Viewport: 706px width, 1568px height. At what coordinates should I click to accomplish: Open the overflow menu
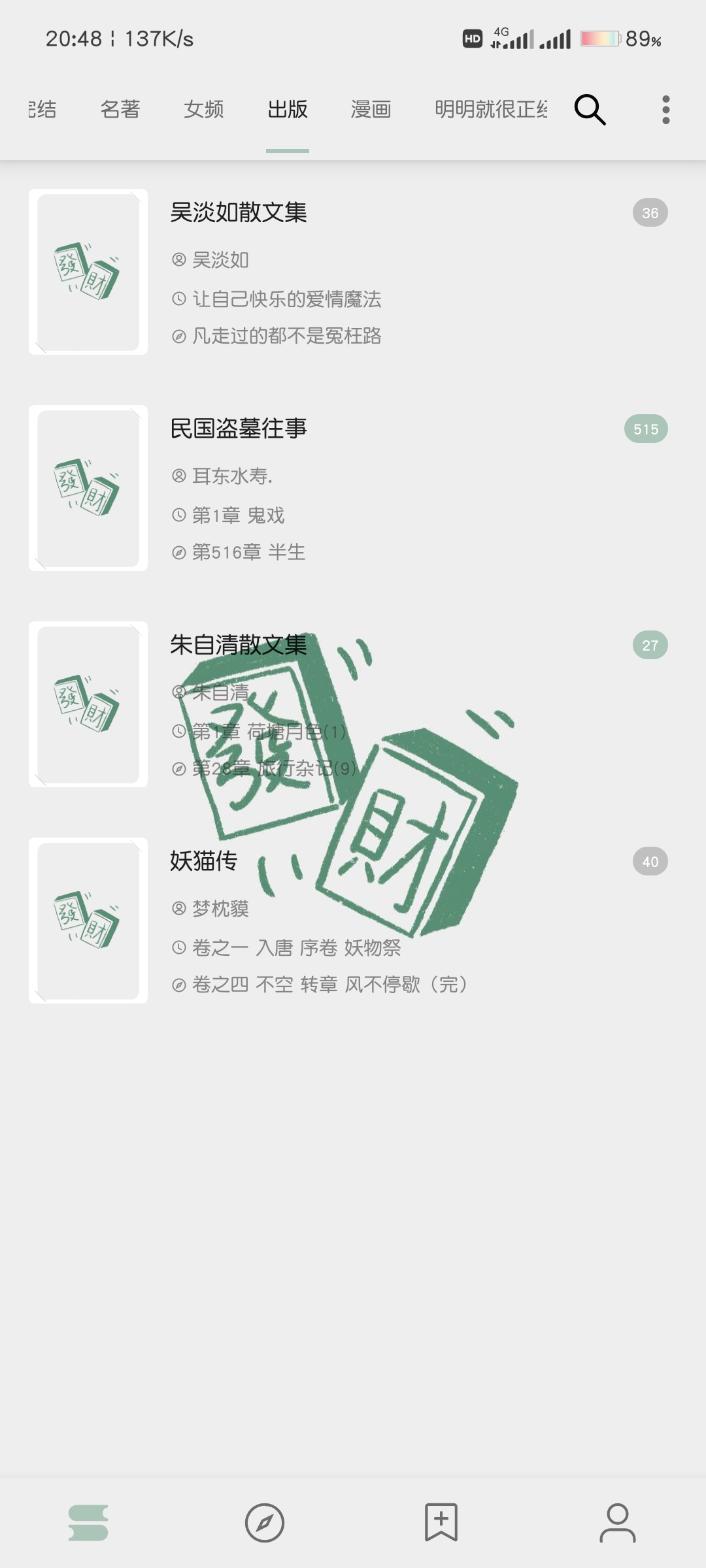pyautogui.click(x=665, y=109)
